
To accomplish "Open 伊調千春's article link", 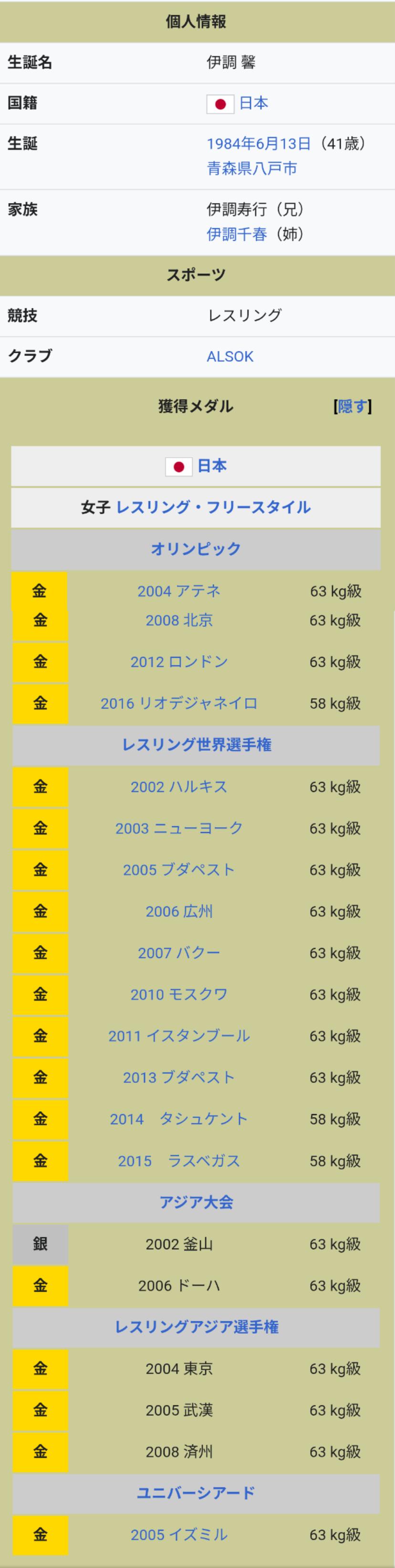I will [237, 234].
